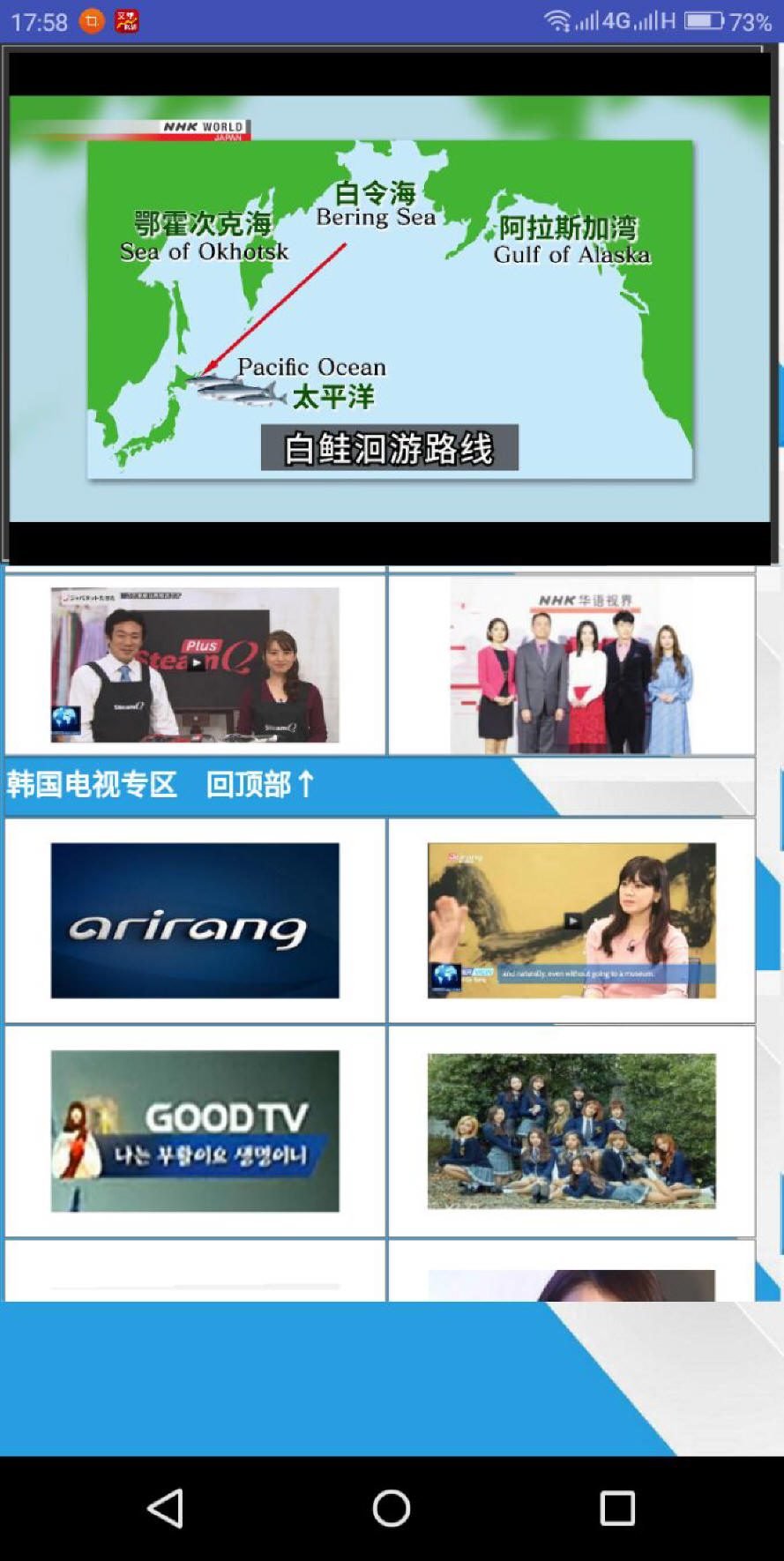784x1561 pixels.
Task: Open the Arirang channel tile
Action: (x=195, y=921)
